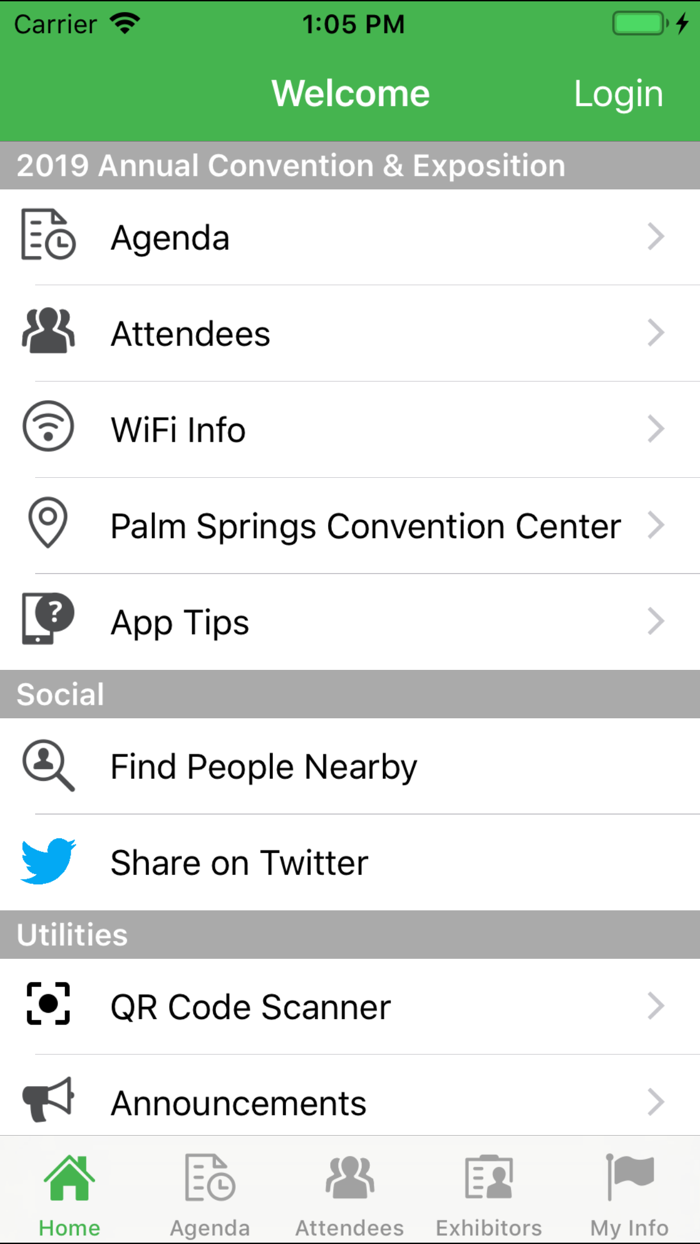Select Find People Nearby
The height and width of the screenshot is (1244, 700).
350,767
